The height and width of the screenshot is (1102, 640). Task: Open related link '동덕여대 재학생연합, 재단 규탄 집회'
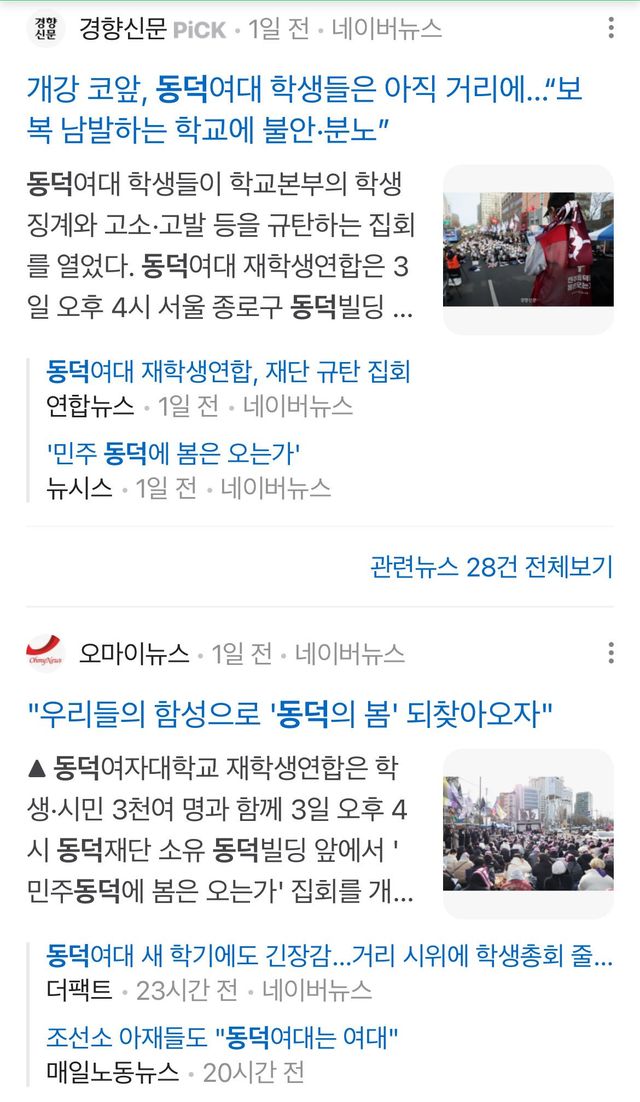pyautogui.click(x=228, y=372)
